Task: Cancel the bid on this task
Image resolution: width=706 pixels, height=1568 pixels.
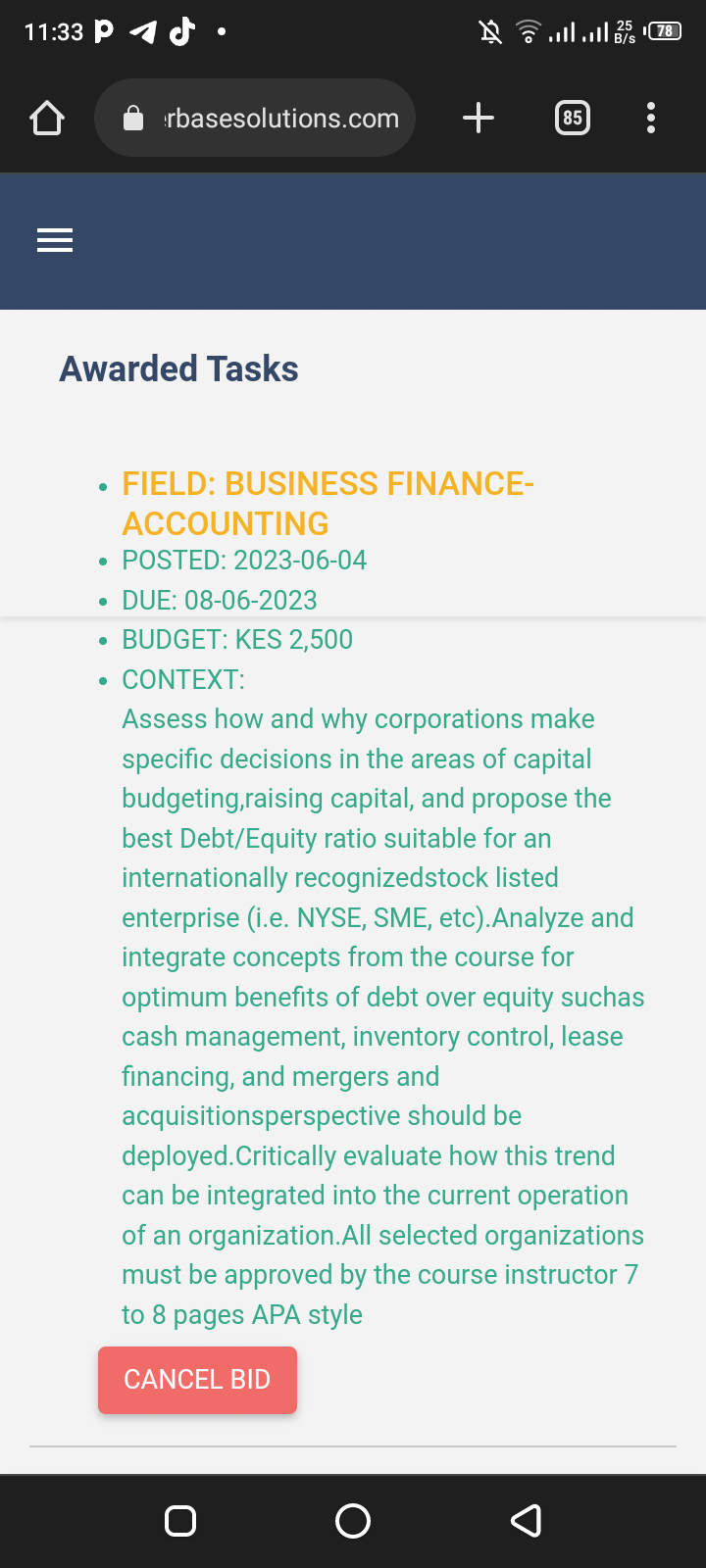Action: point(197,1380)
